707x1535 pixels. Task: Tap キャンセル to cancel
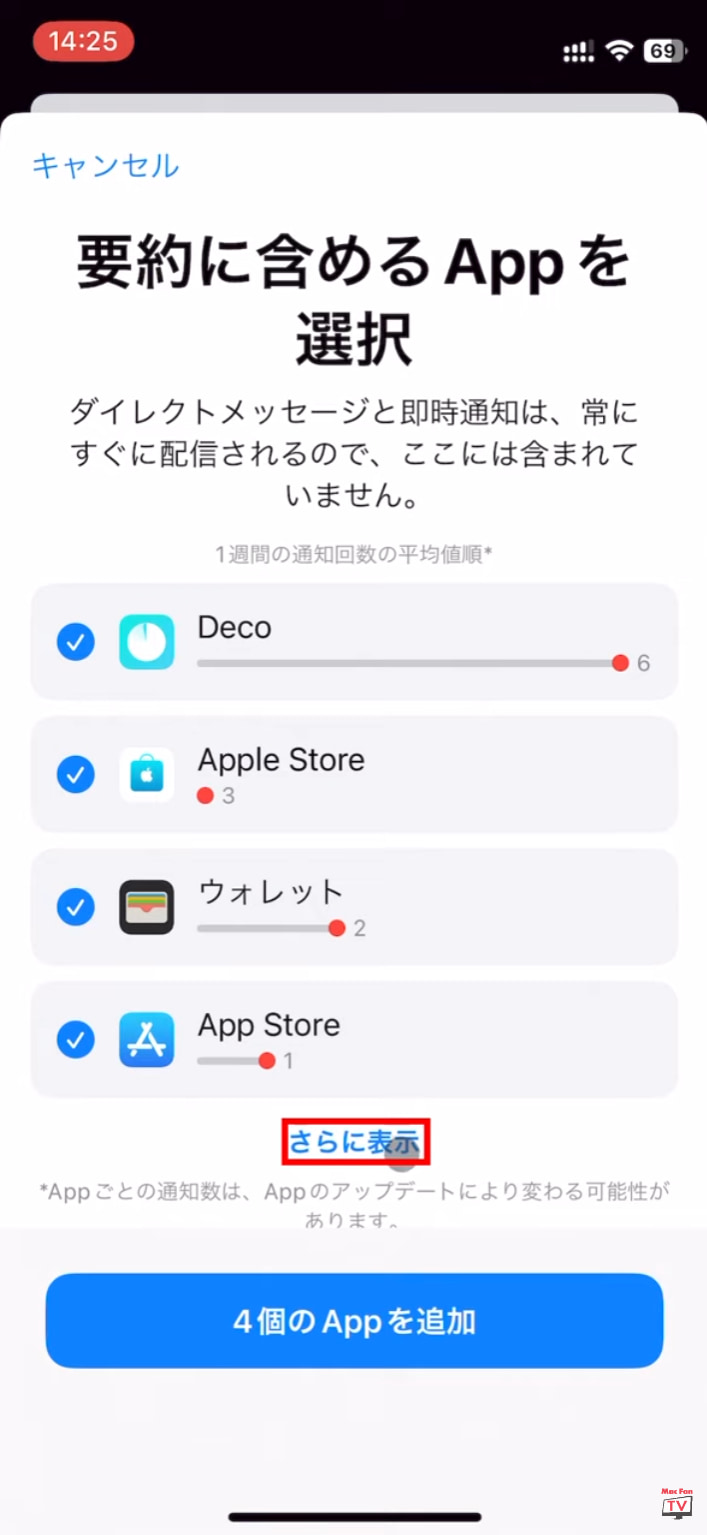[106, 165]
